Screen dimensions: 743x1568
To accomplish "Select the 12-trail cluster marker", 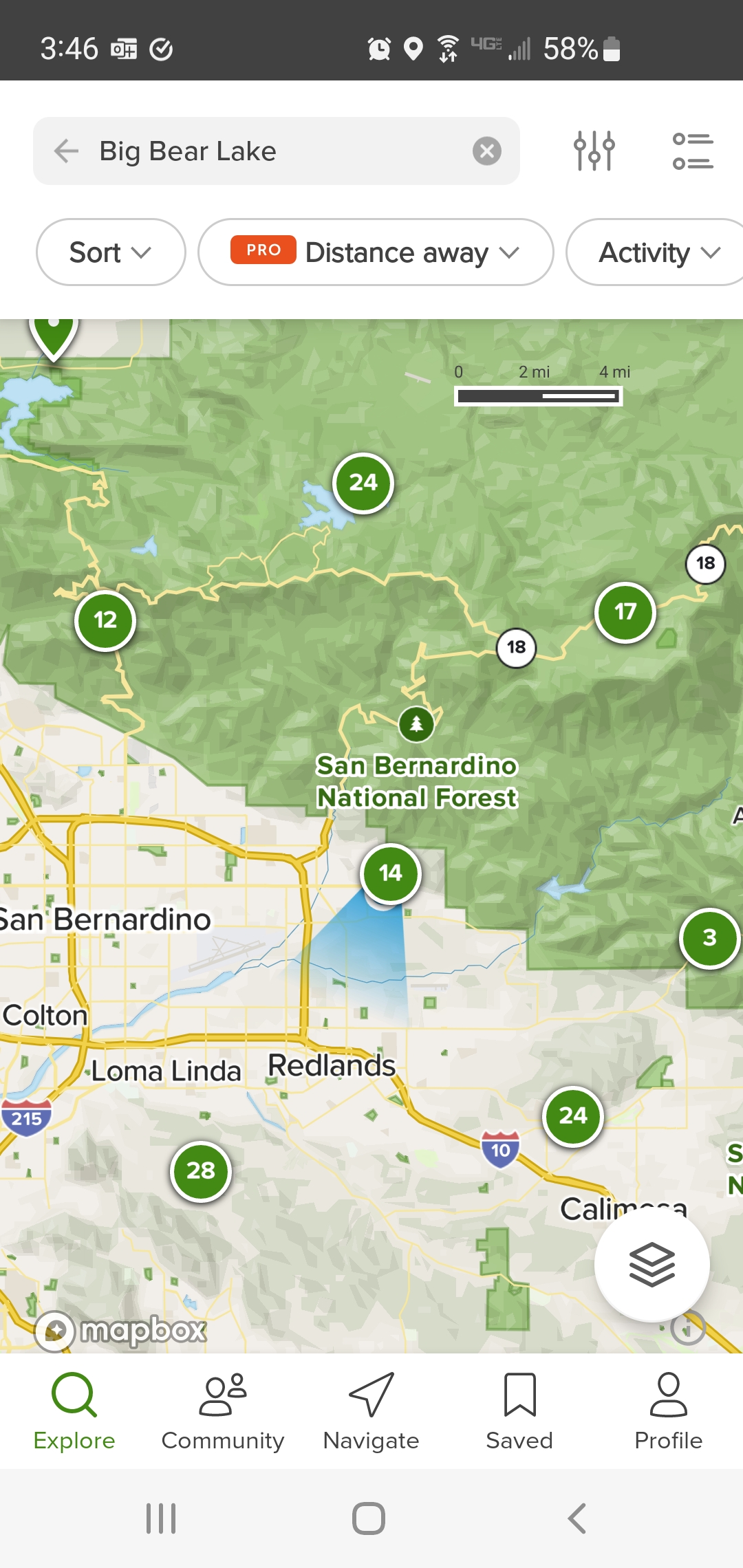I will tap(105, 620).
